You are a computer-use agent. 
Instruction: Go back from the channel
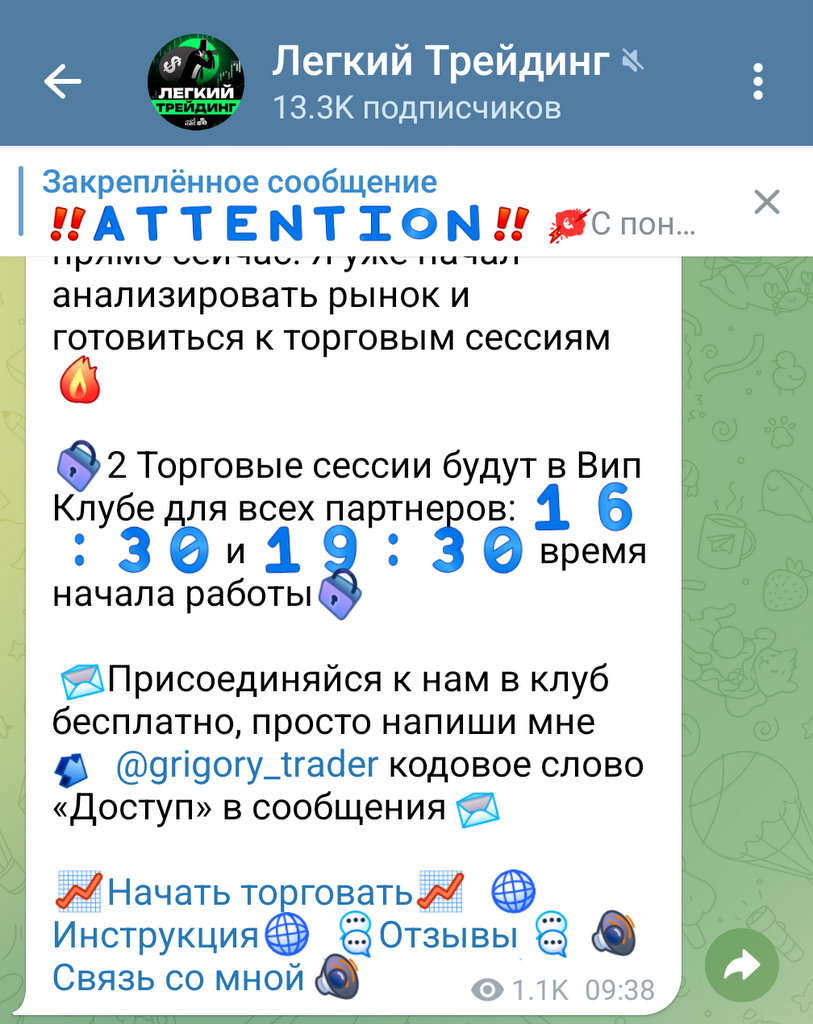(62, 82)
